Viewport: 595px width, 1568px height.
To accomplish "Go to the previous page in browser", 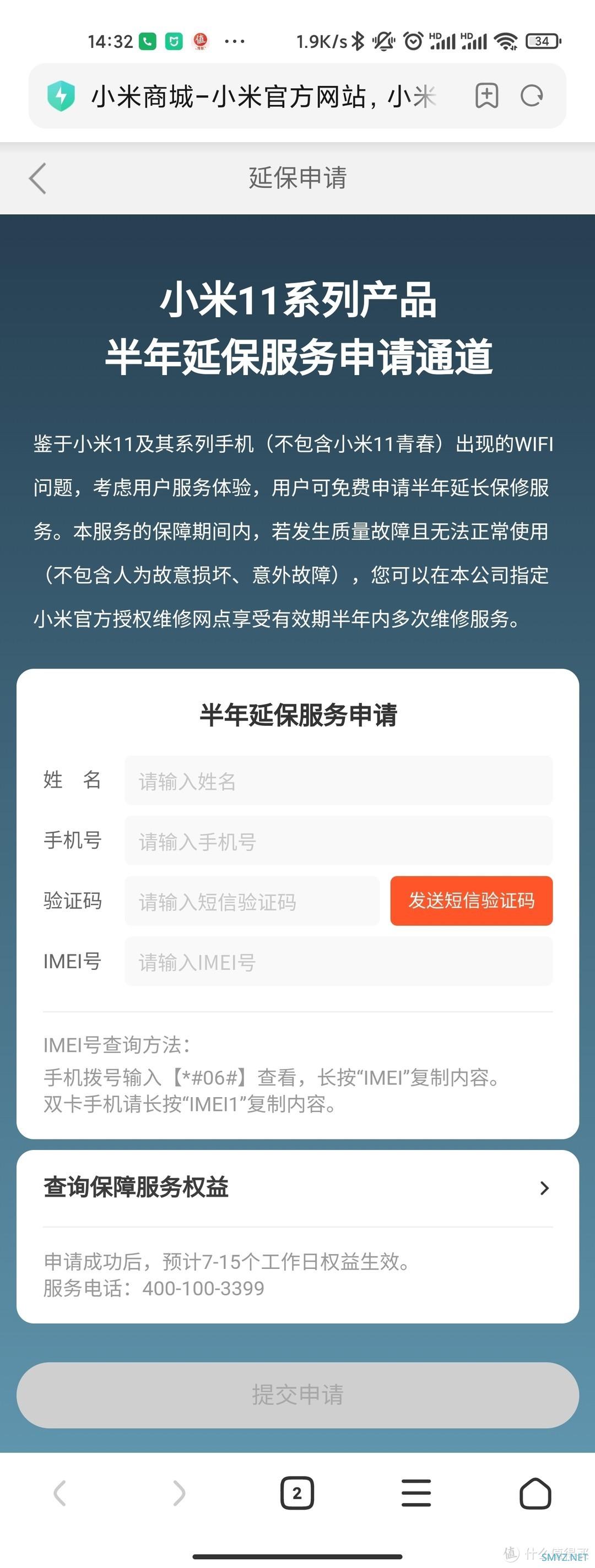I will (59, 1493).
